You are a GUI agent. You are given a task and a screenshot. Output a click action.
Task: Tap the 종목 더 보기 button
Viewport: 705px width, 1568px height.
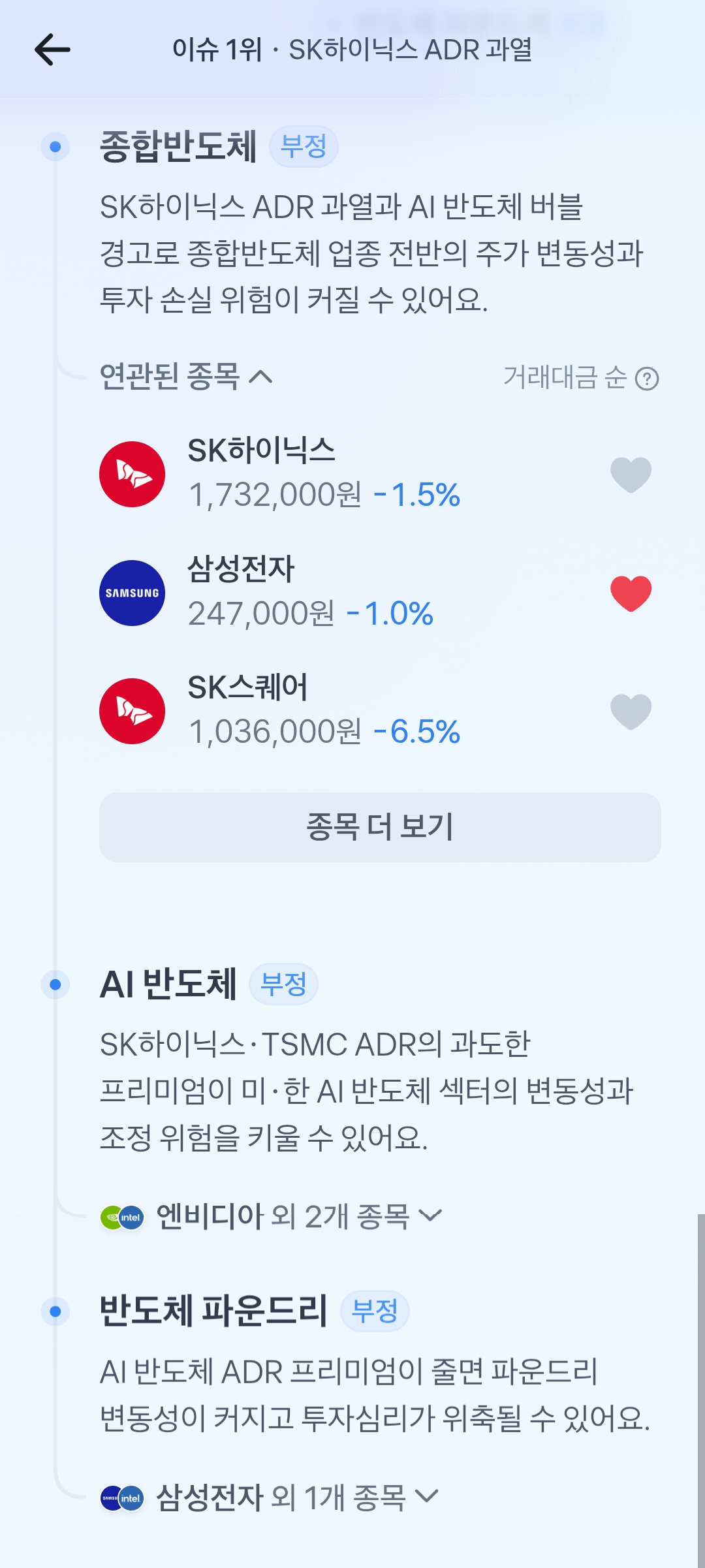[380, 827]
